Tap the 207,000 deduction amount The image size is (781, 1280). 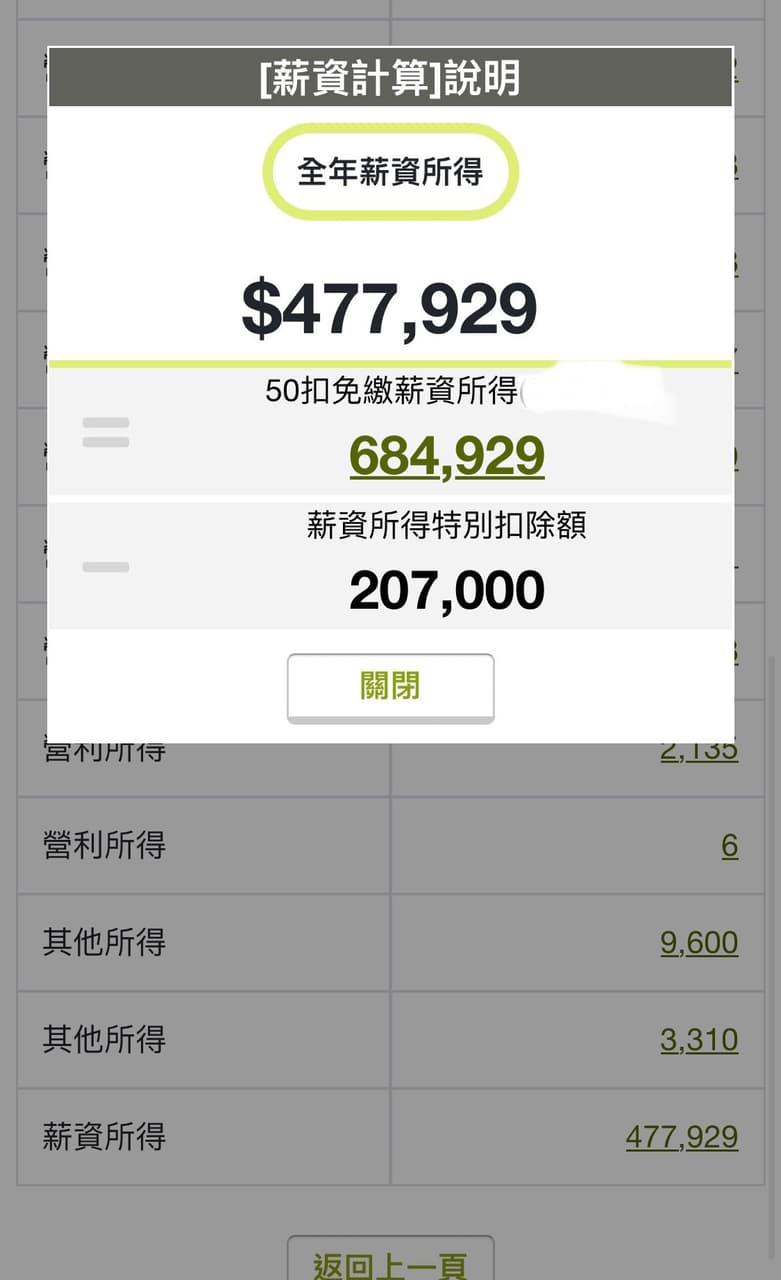[445, 588]
